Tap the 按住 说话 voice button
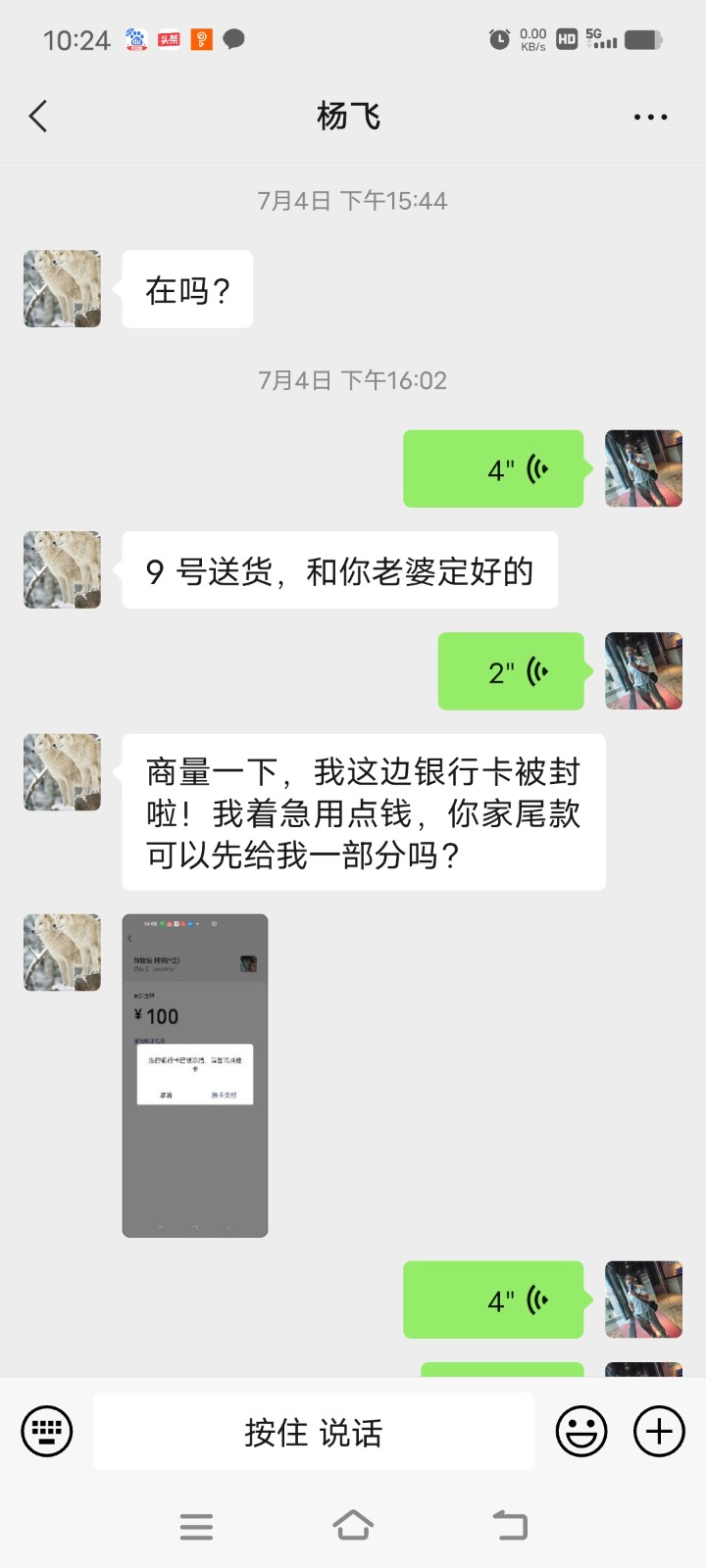Screen dimensions: 706x1568 coord(314,1432)
